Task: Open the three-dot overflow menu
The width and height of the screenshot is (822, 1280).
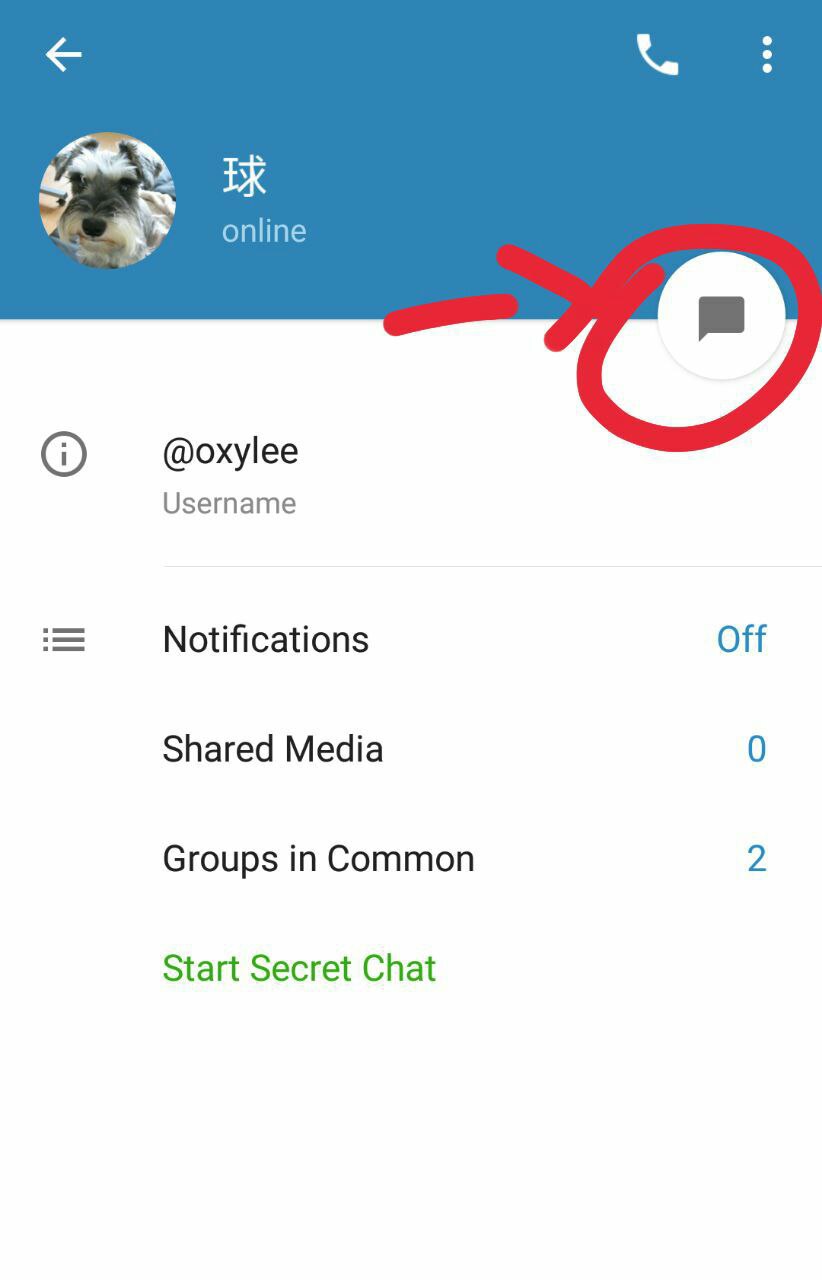Action: [x=766, y=55]
